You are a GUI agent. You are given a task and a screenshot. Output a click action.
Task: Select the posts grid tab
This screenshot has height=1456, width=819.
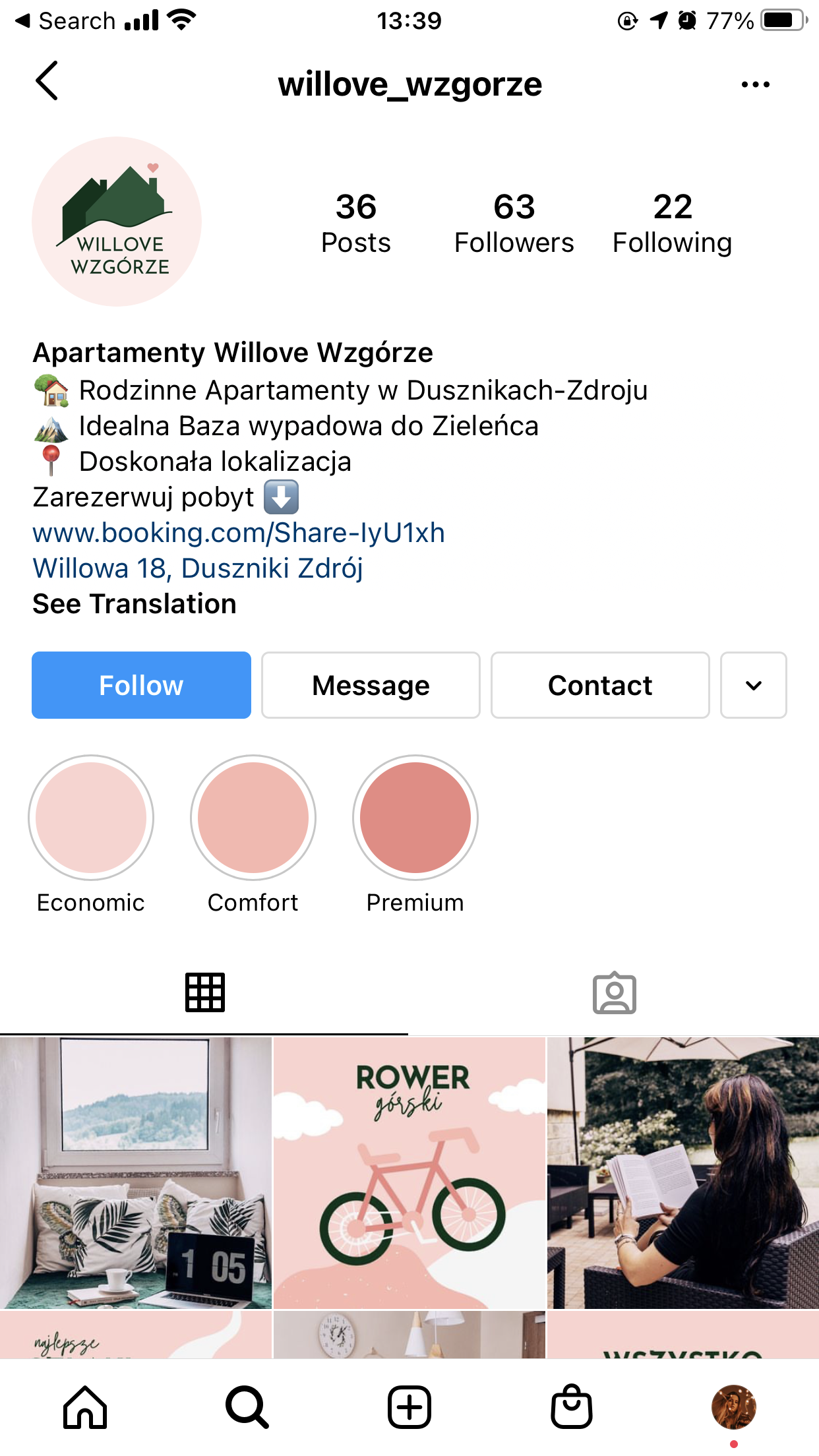[204, 992]
